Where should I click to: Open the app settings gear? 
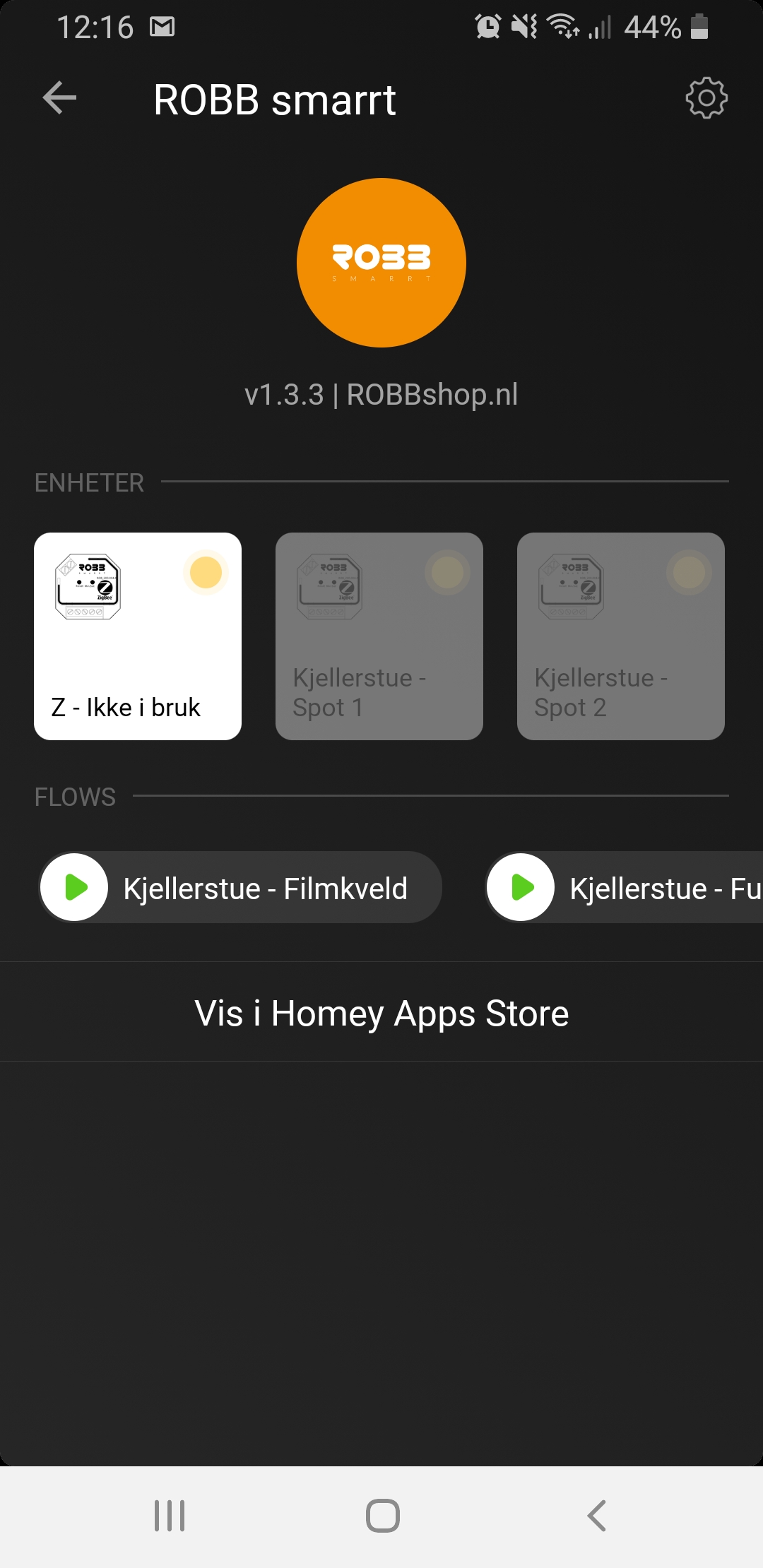click(706, 98)
